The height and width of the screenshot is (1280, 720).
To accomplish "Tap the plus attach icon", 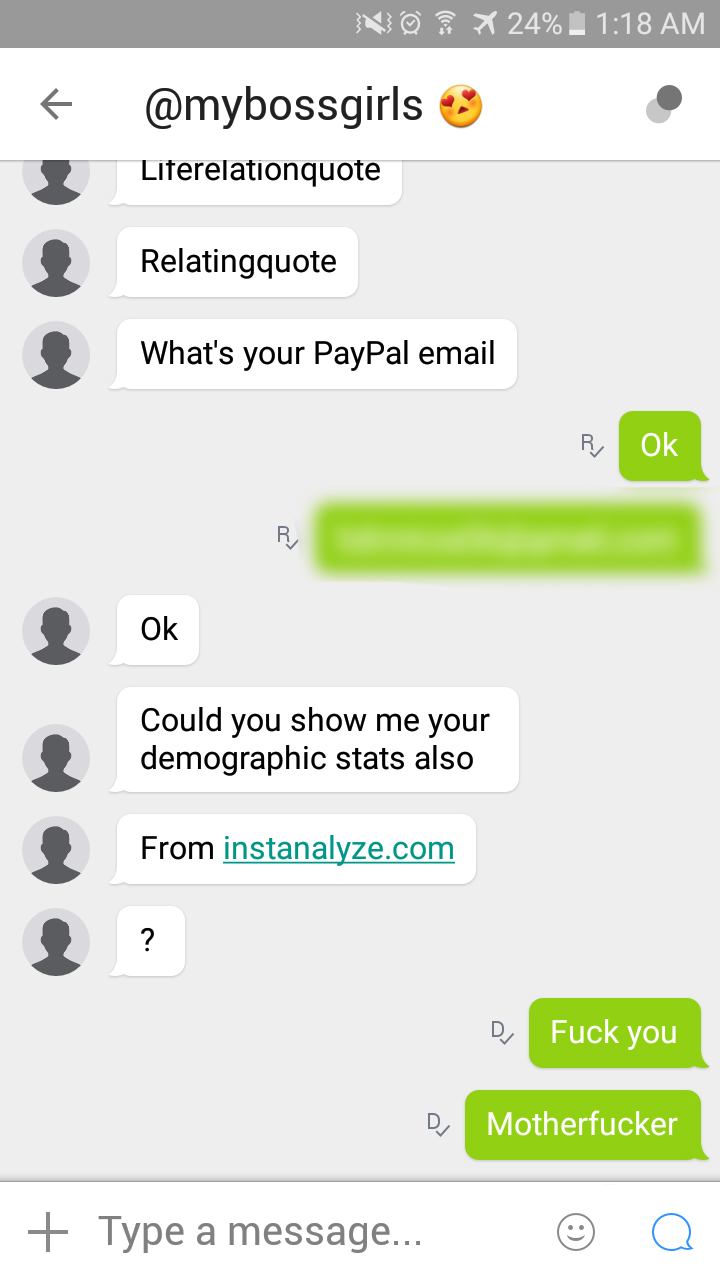I will pyautogui.click(x=48, y=1232).
